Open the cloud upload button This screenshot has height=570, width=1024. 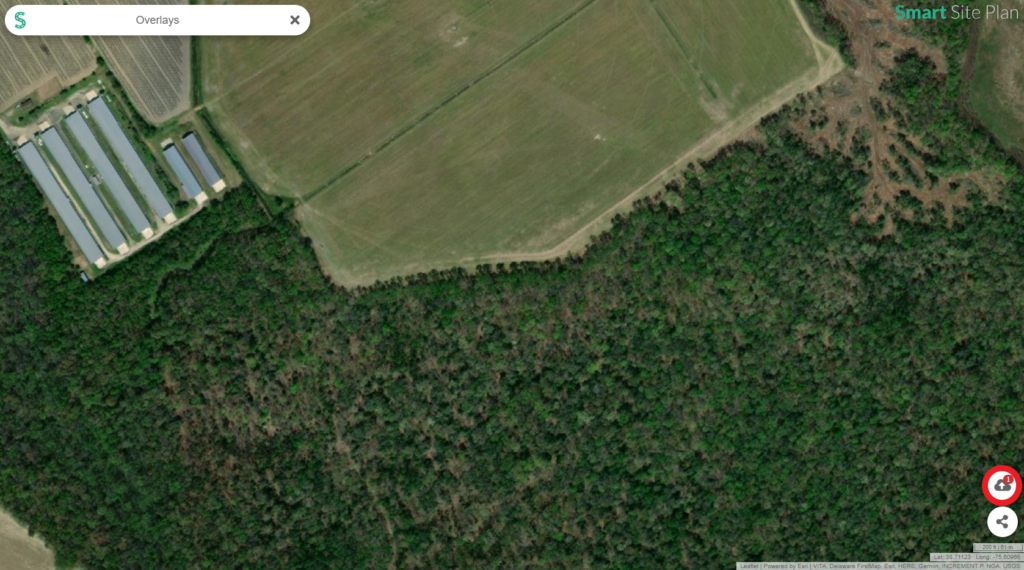(x=1002, y=486)
